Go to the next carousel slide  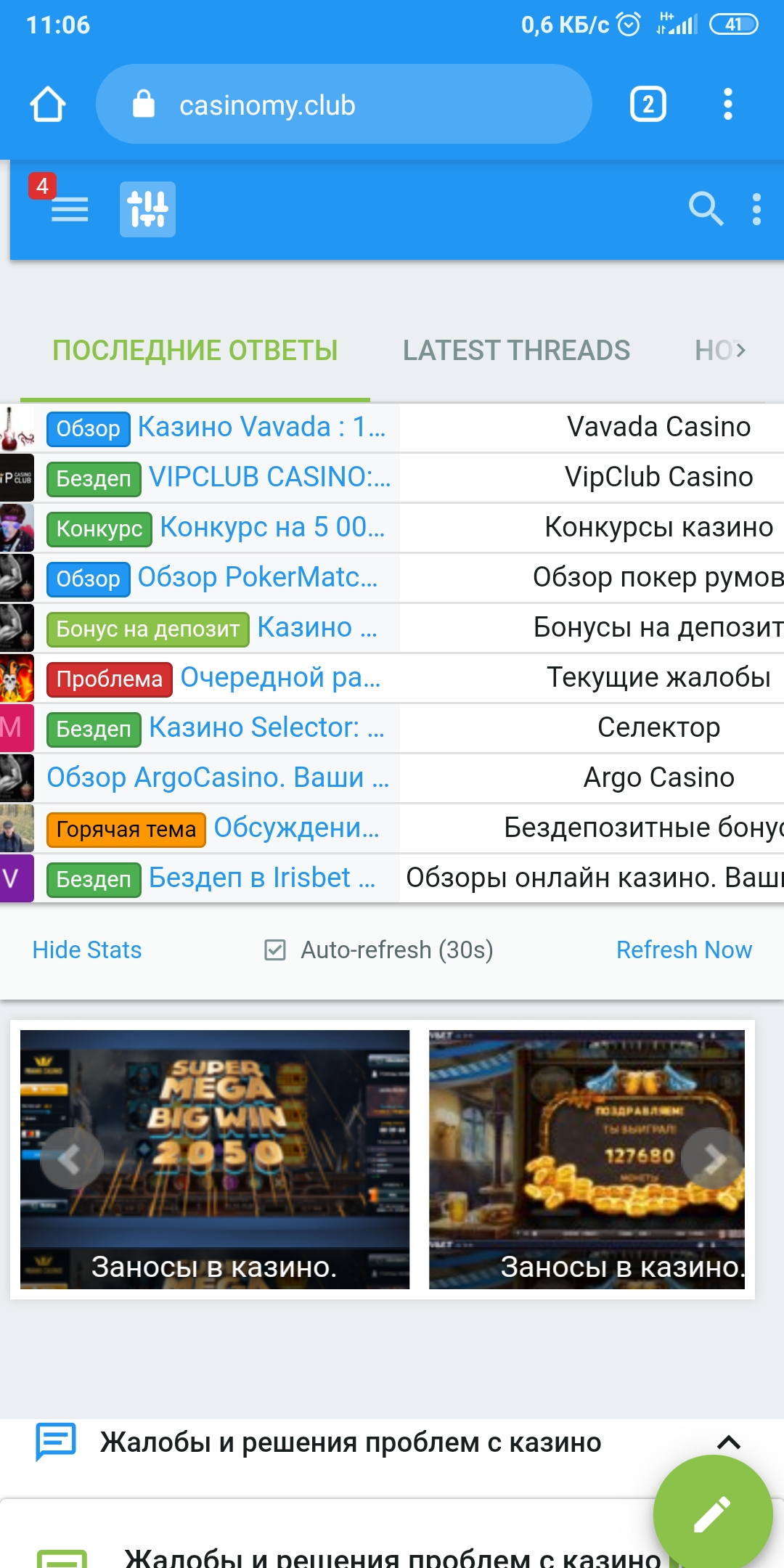[714, 1159]
